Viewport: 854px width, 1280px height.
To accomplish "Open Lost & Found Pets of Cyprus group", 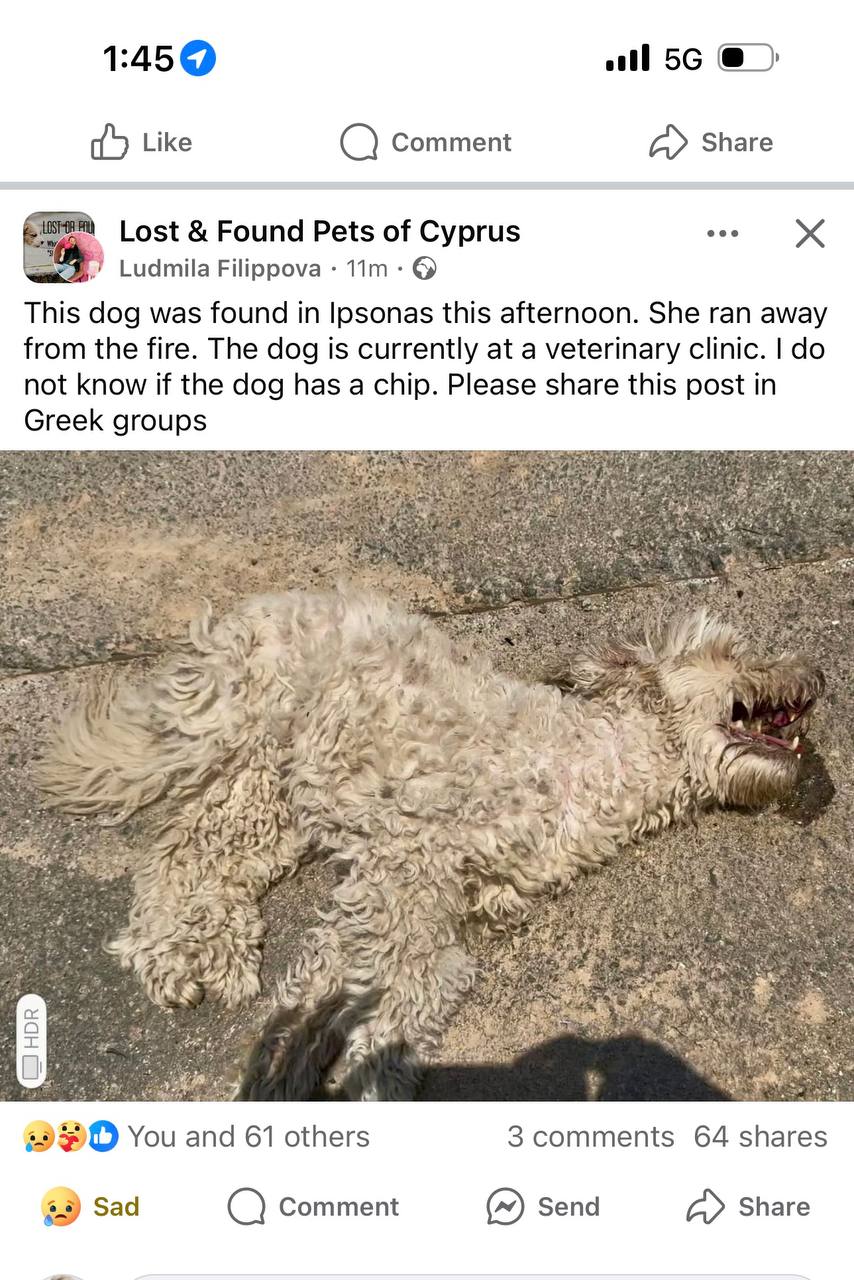I will [x=319, y=231].
